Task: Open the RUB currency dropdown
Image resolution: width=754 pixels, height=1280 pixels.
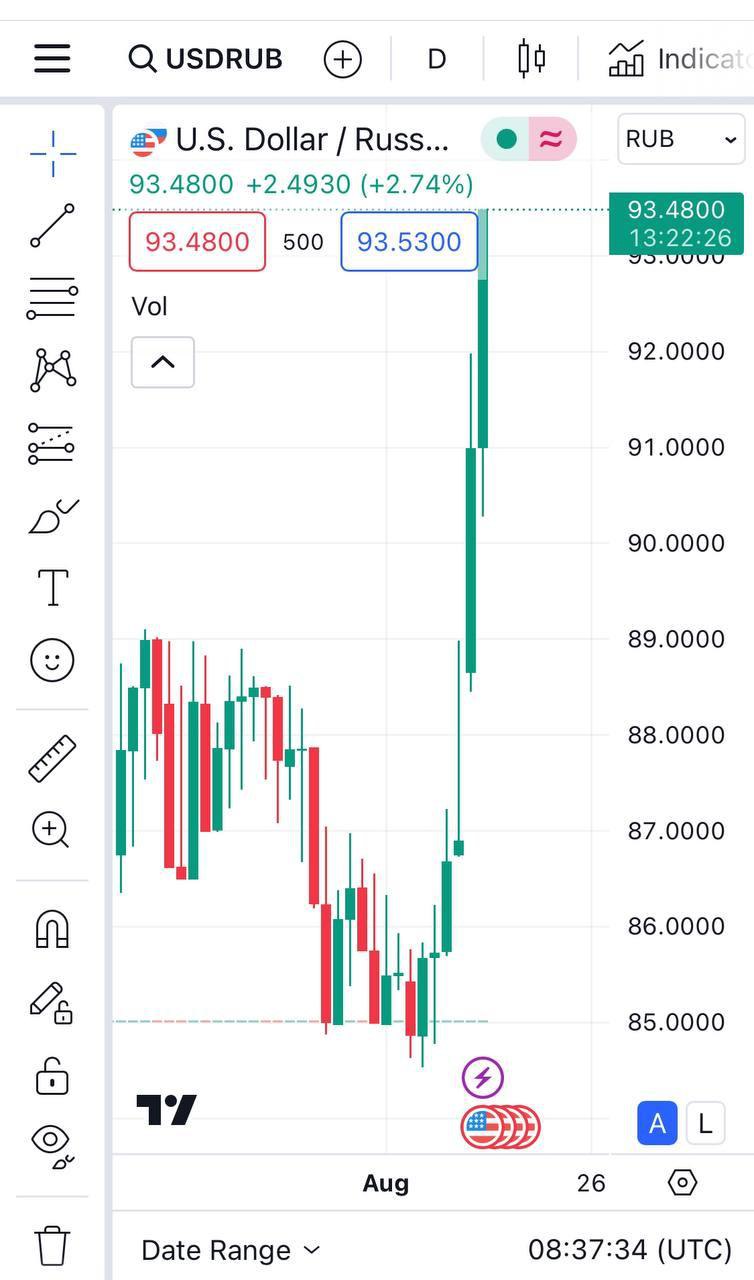Action: [680, 139]
